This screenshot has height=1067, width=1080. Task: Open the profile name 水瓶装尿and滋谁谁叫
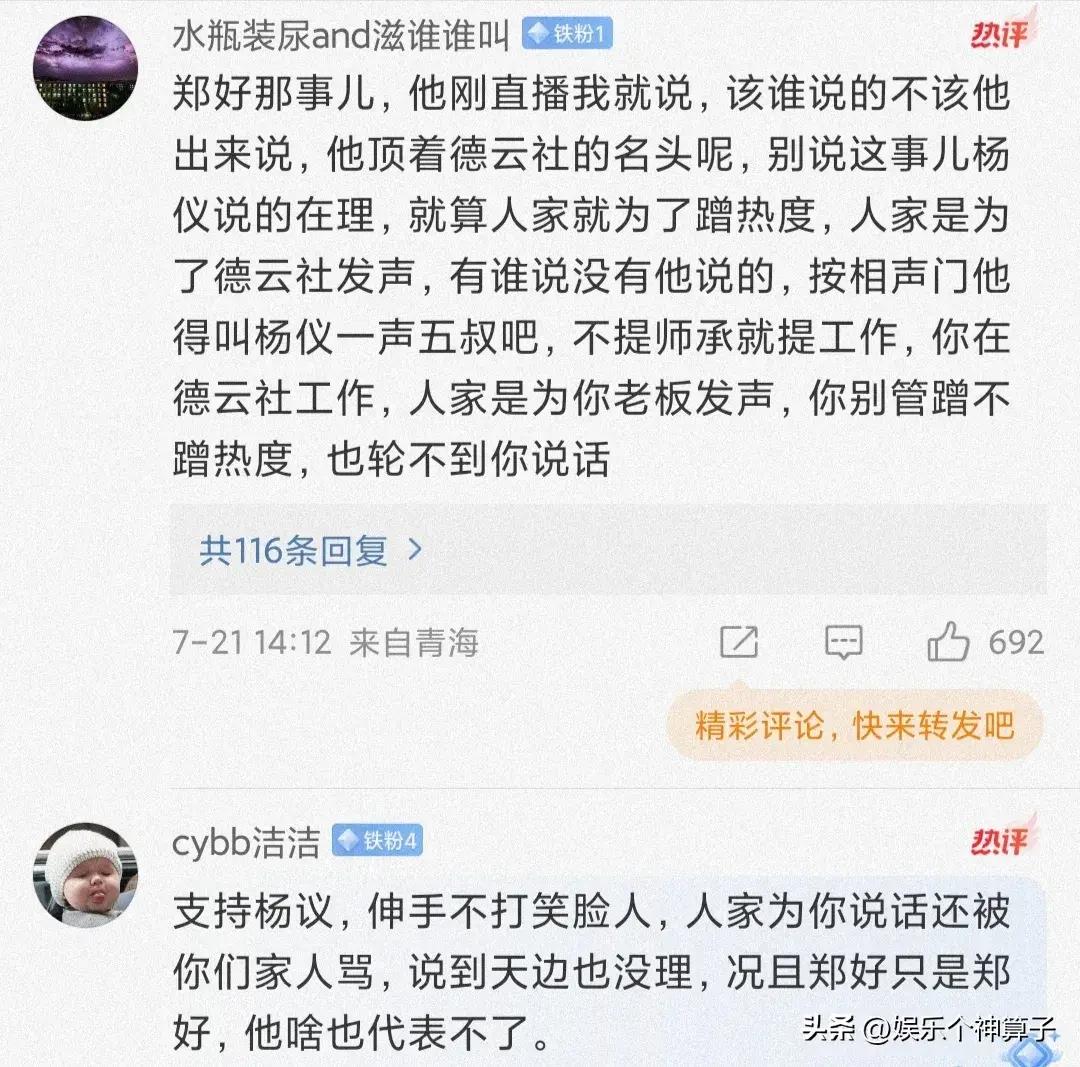pyautogui.click(x=341, y=35)
